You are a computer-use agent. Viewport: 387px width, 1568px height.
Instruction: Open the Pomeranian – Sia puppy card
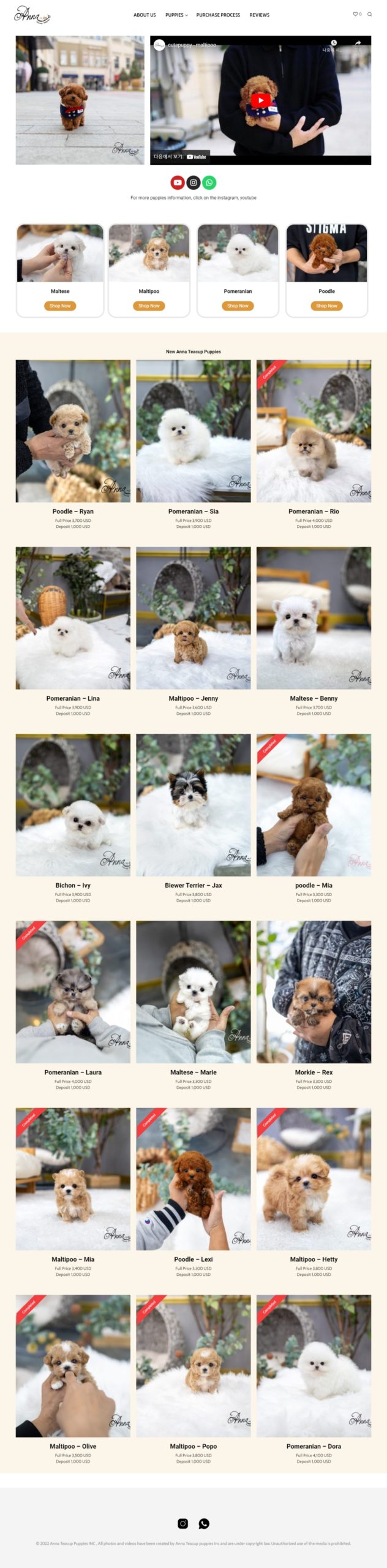click(193, 511)
